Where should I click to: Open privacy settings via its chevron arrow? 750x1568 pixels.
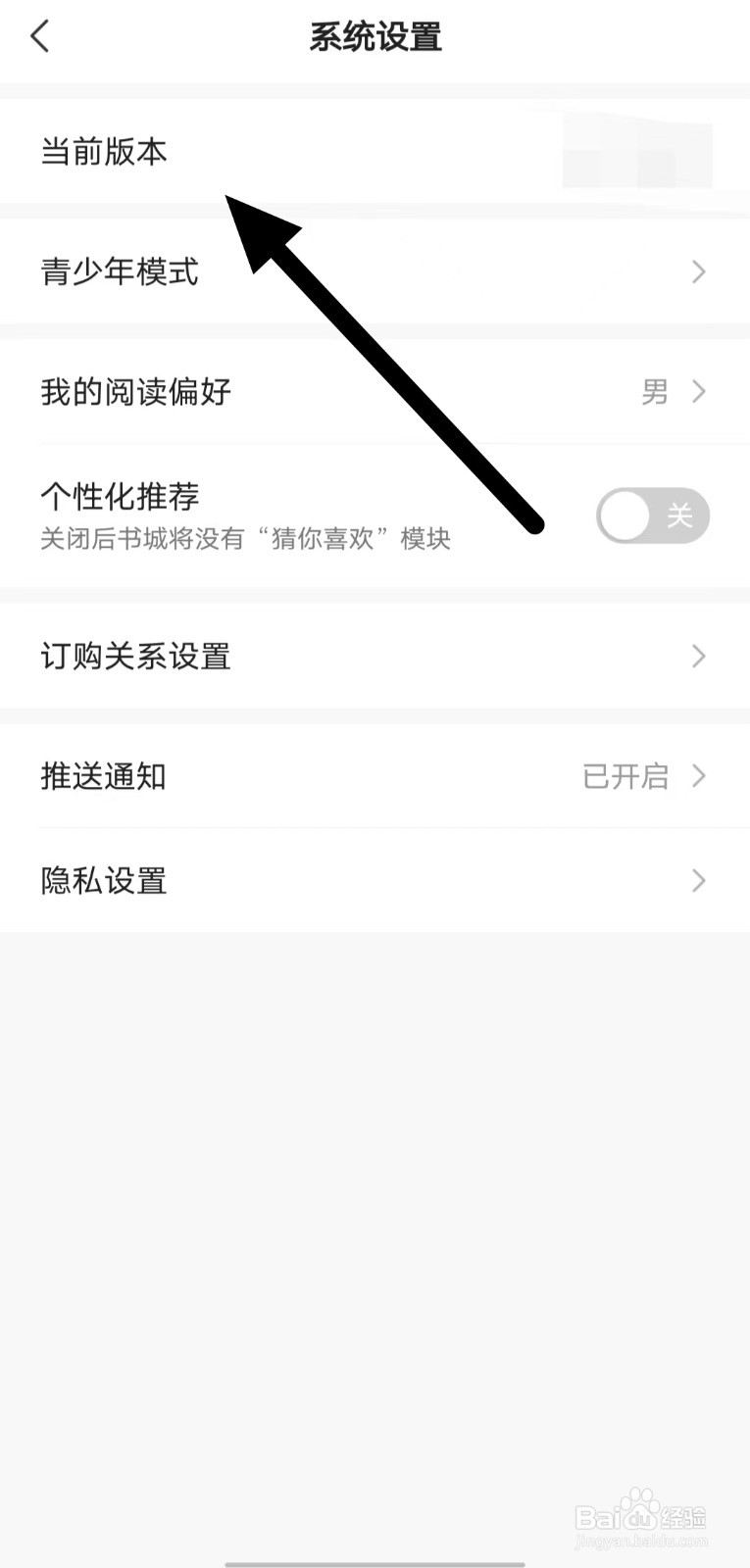698,880
